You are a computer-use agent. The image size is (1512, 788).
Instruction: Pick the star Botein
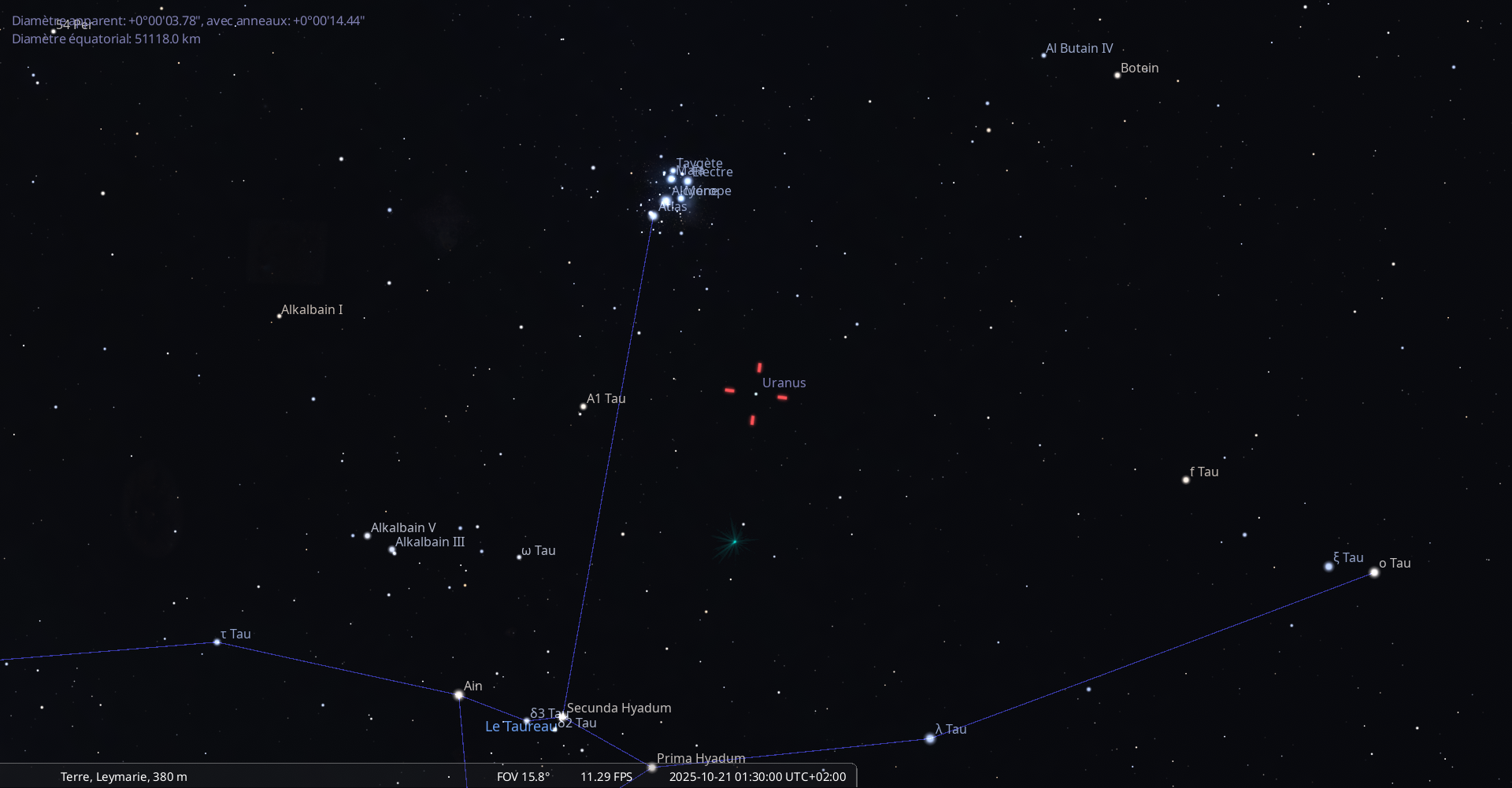pos(1117,76)
